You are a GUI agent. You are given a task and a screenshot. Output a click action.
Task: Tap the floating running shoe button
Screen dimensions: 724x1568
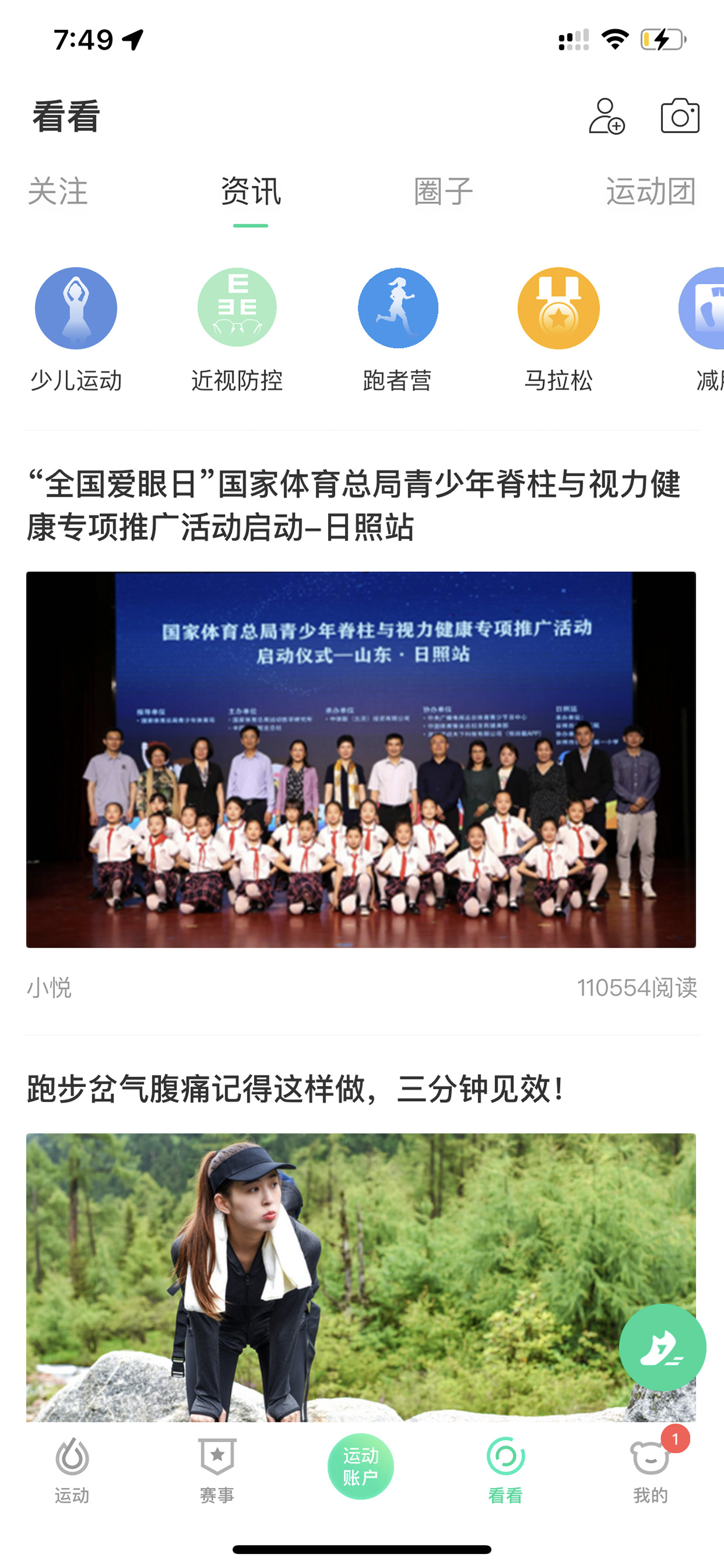pyautogui.click(x=662, y=1348)
